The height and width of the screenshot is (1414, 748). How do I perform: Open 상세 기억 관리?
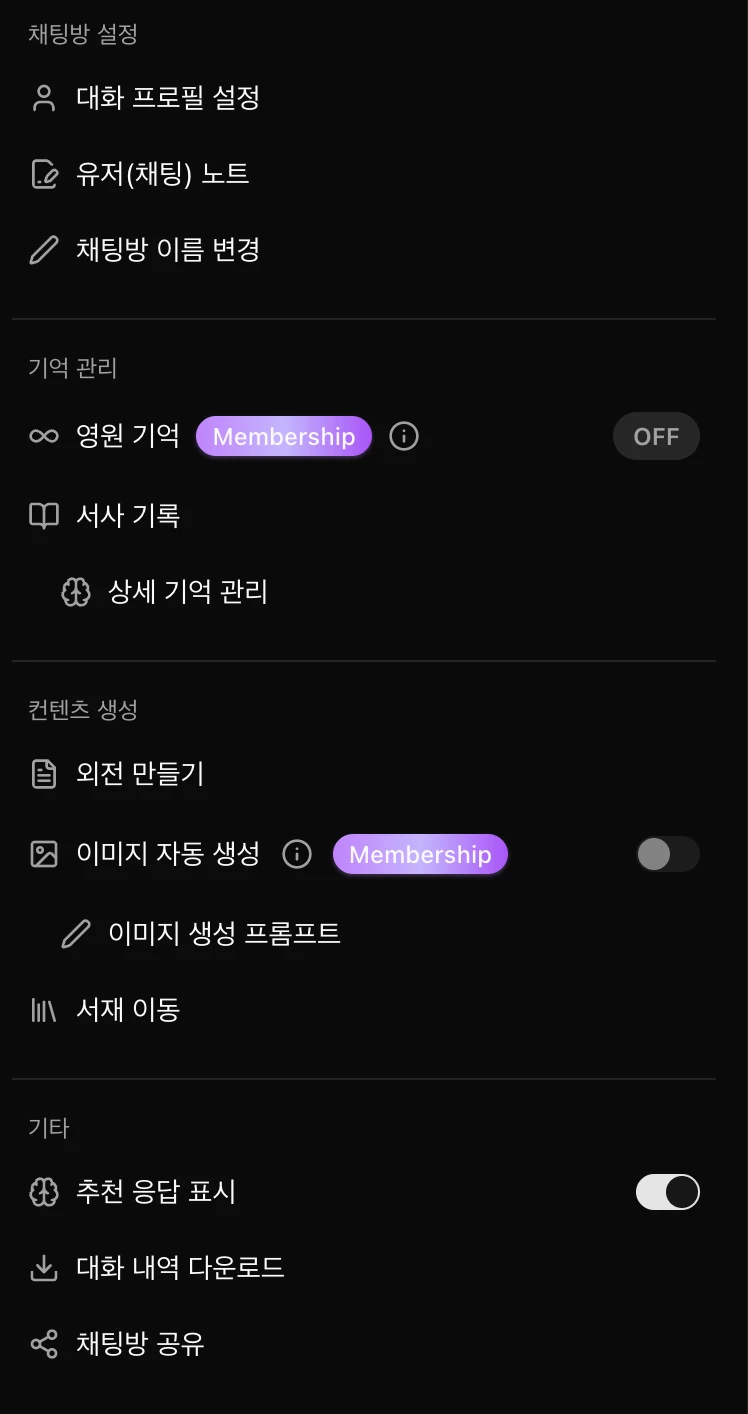(x=187, y=592)
